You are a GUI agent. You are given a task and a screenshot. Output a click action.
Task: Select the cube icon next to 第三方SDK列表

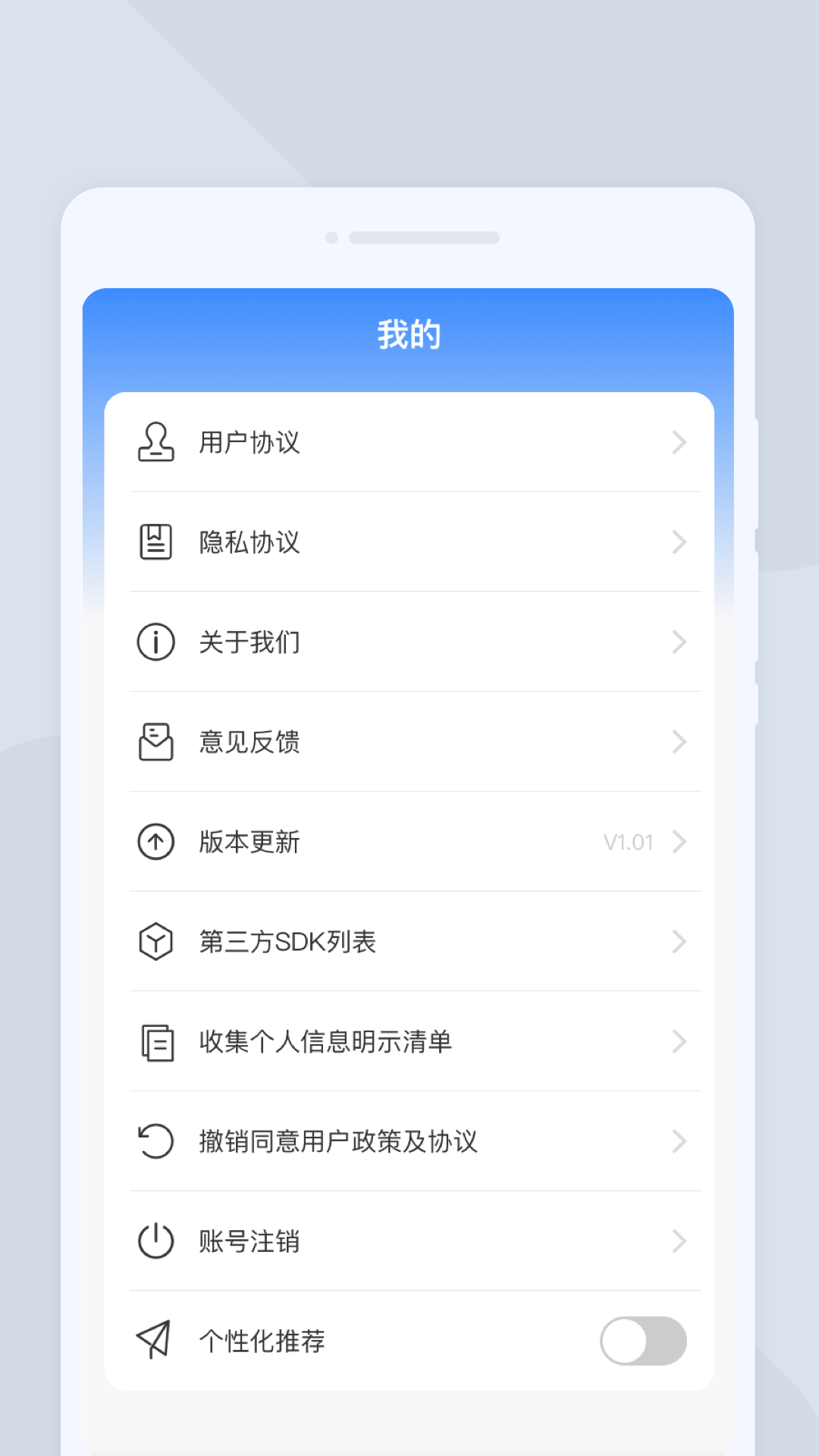[x=155, y=942]
